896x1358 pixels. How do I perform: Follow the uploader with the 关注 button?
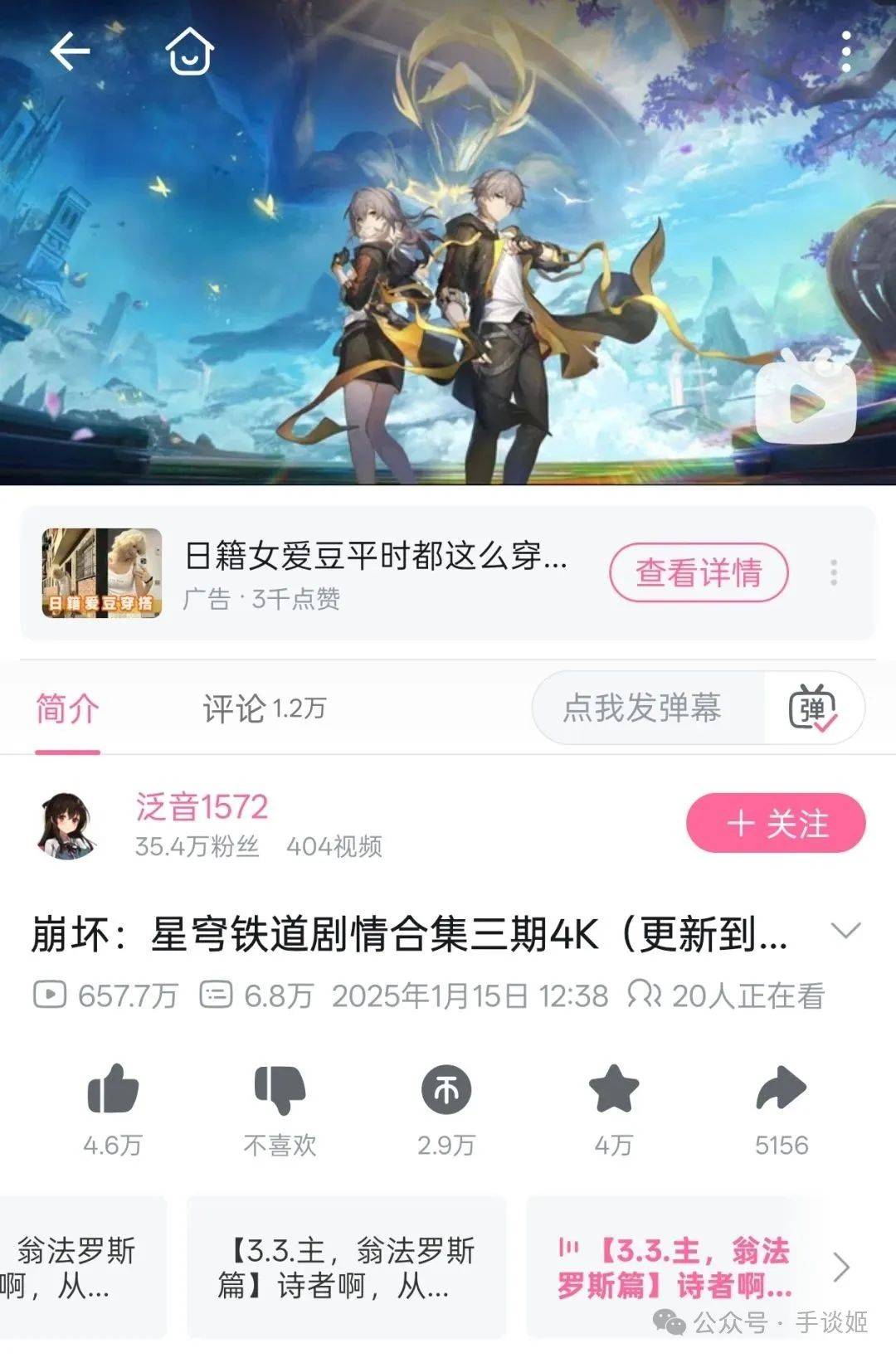click(776, 823)
